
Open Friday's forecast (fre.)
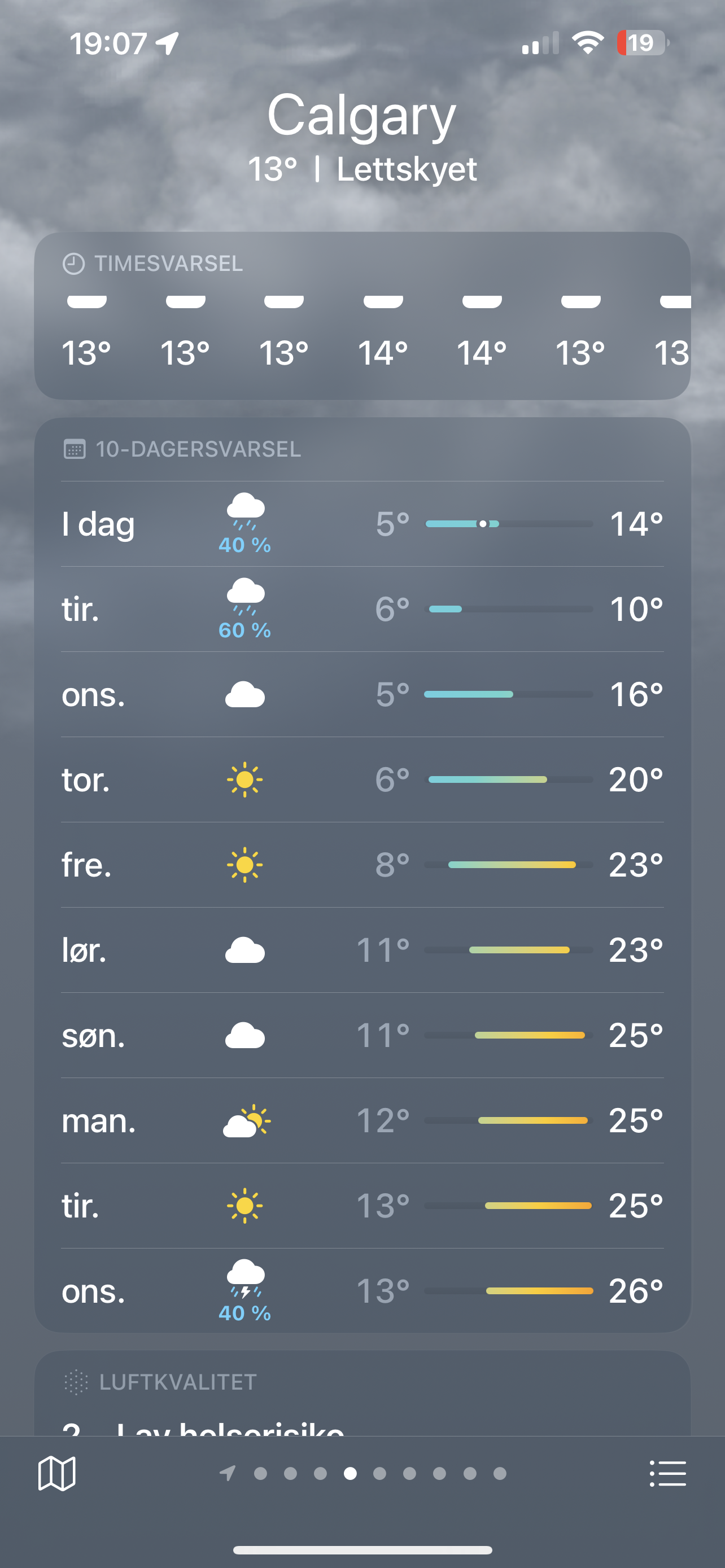[x=362, y=865]
